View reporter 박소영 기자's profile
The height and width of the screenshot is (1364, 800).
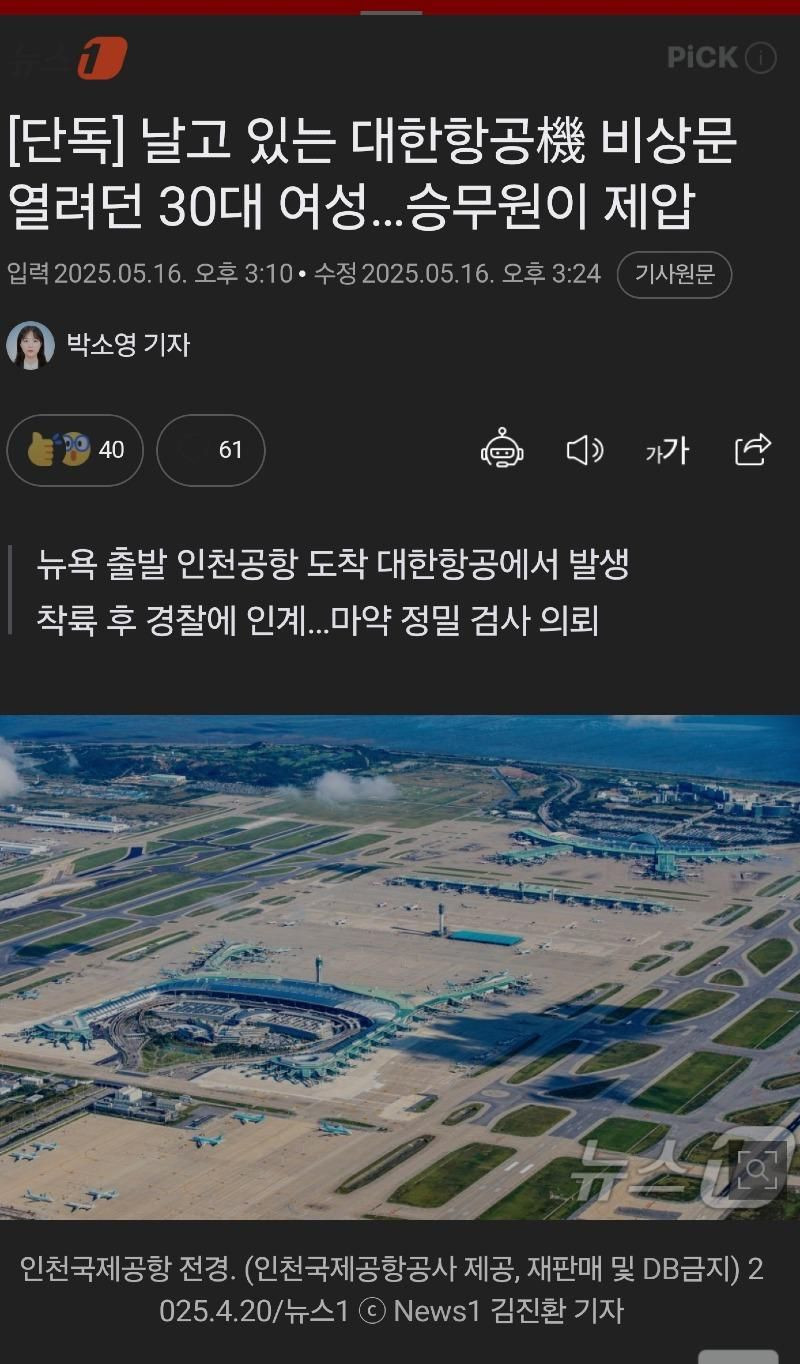[127, 345]
